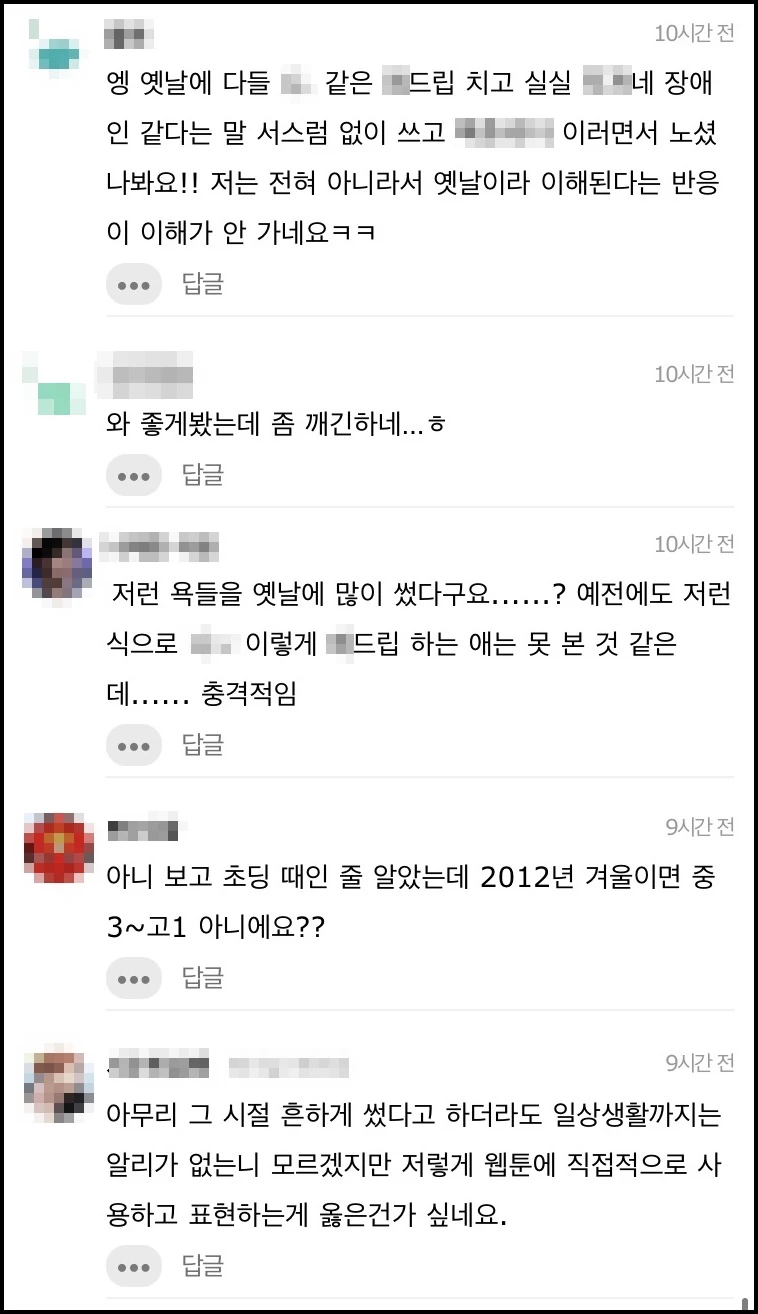The height and width of the screenshot is (1314, 758).
Task: Open avatar of the '아무리 그 시절' commenter
Action: [x=57, y=1084]
